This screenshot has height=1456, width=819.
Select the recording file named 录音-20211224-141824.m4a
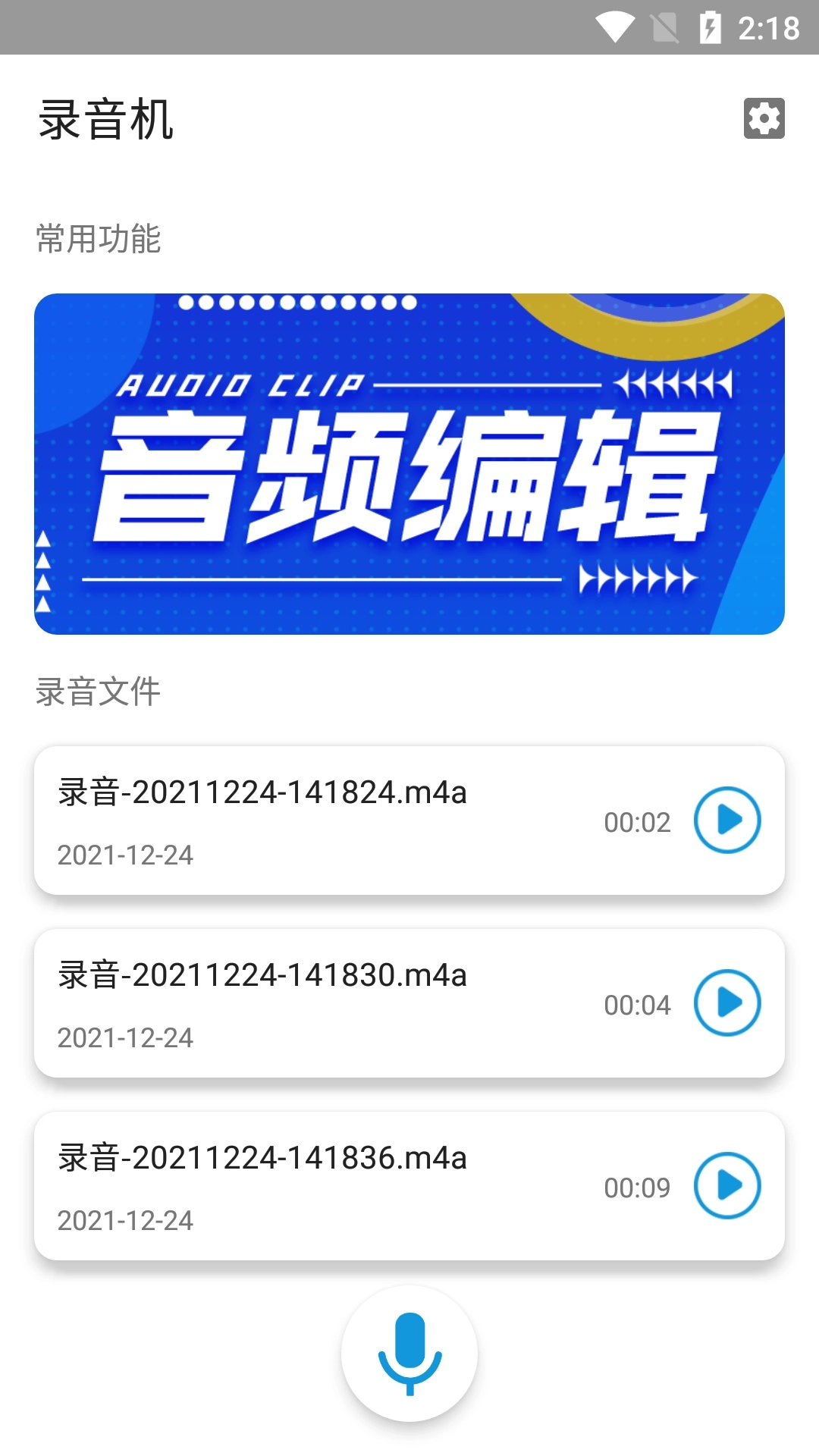coord(262,792)
